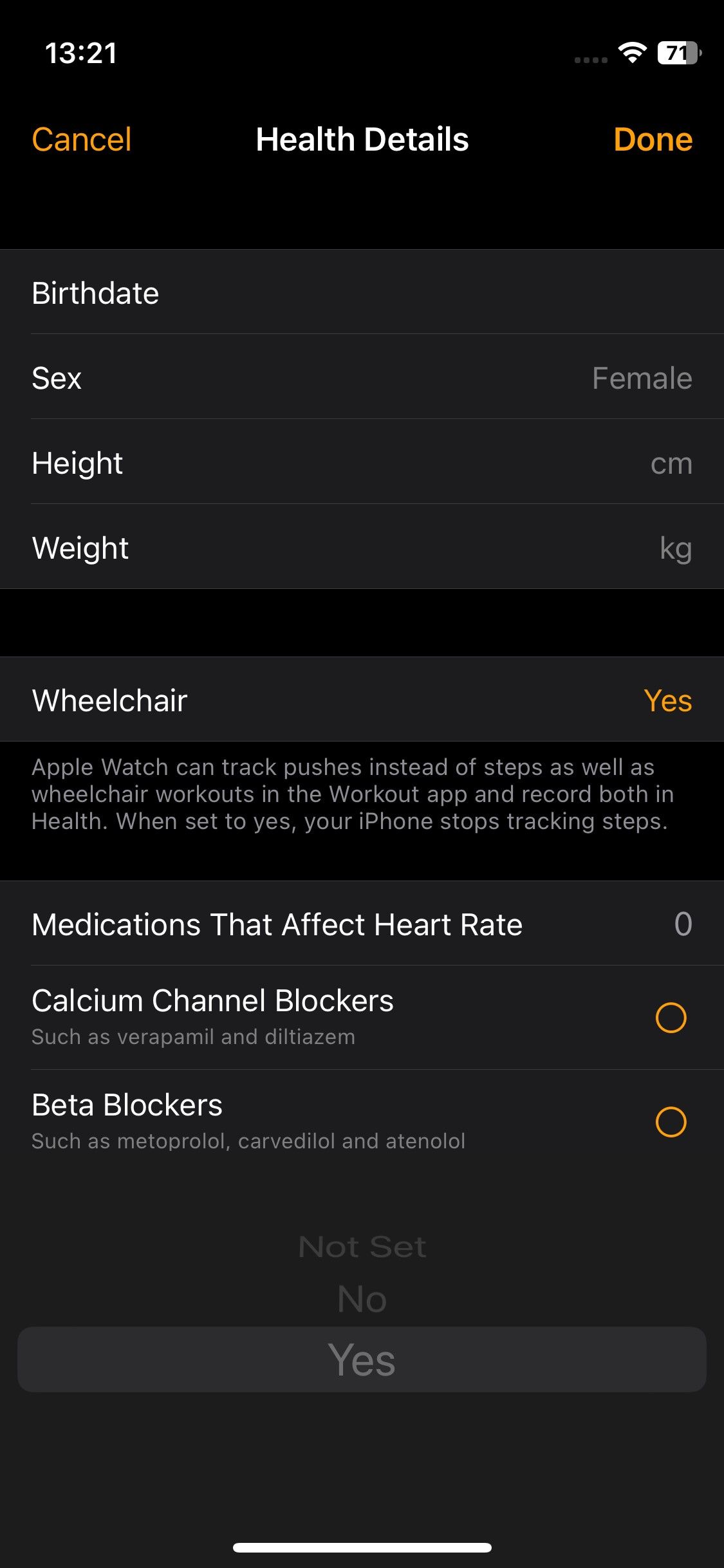Toggle the Beta Blockers radio circle
The image size is (724, 1568).
(671, 1121)
